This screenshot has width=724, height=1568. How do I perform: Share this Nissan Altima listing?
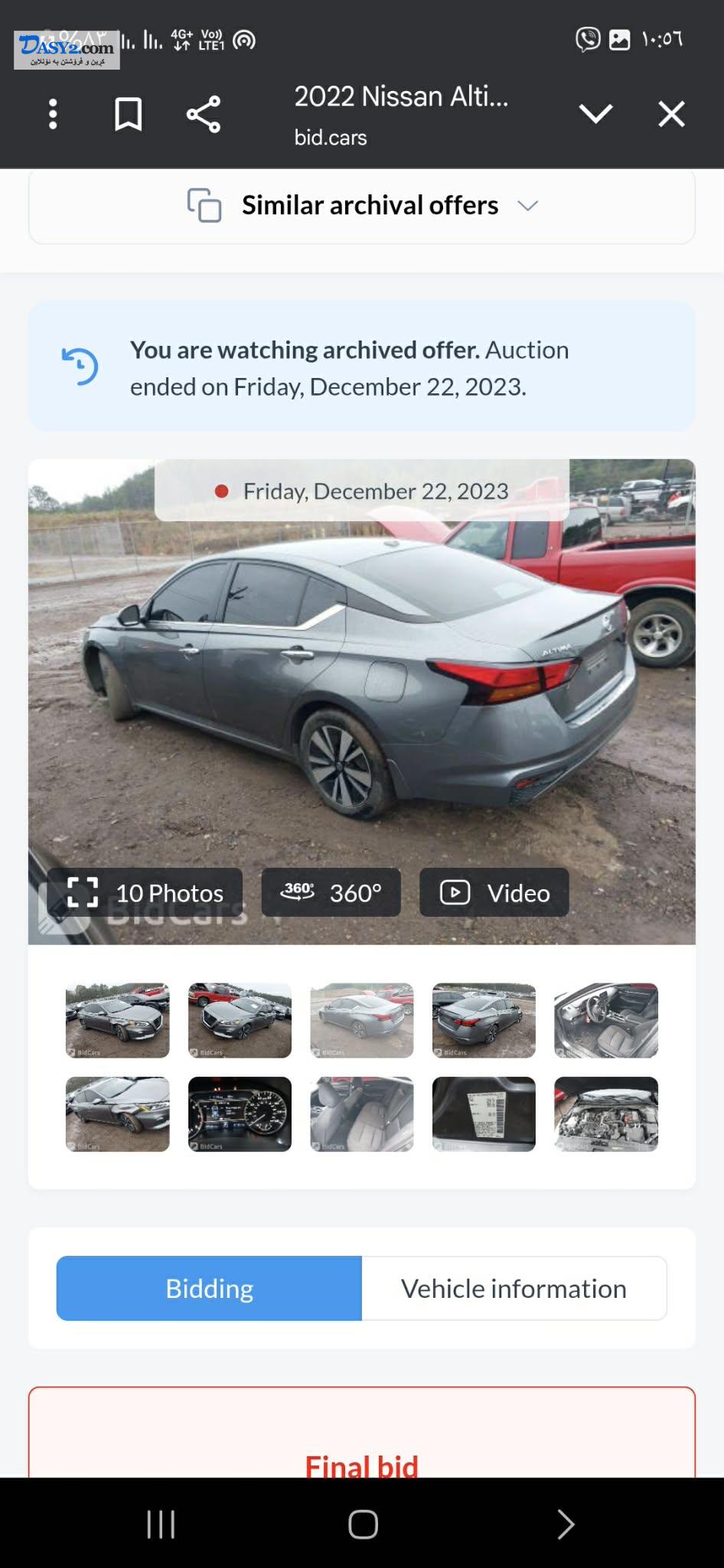tap(204, 114)
